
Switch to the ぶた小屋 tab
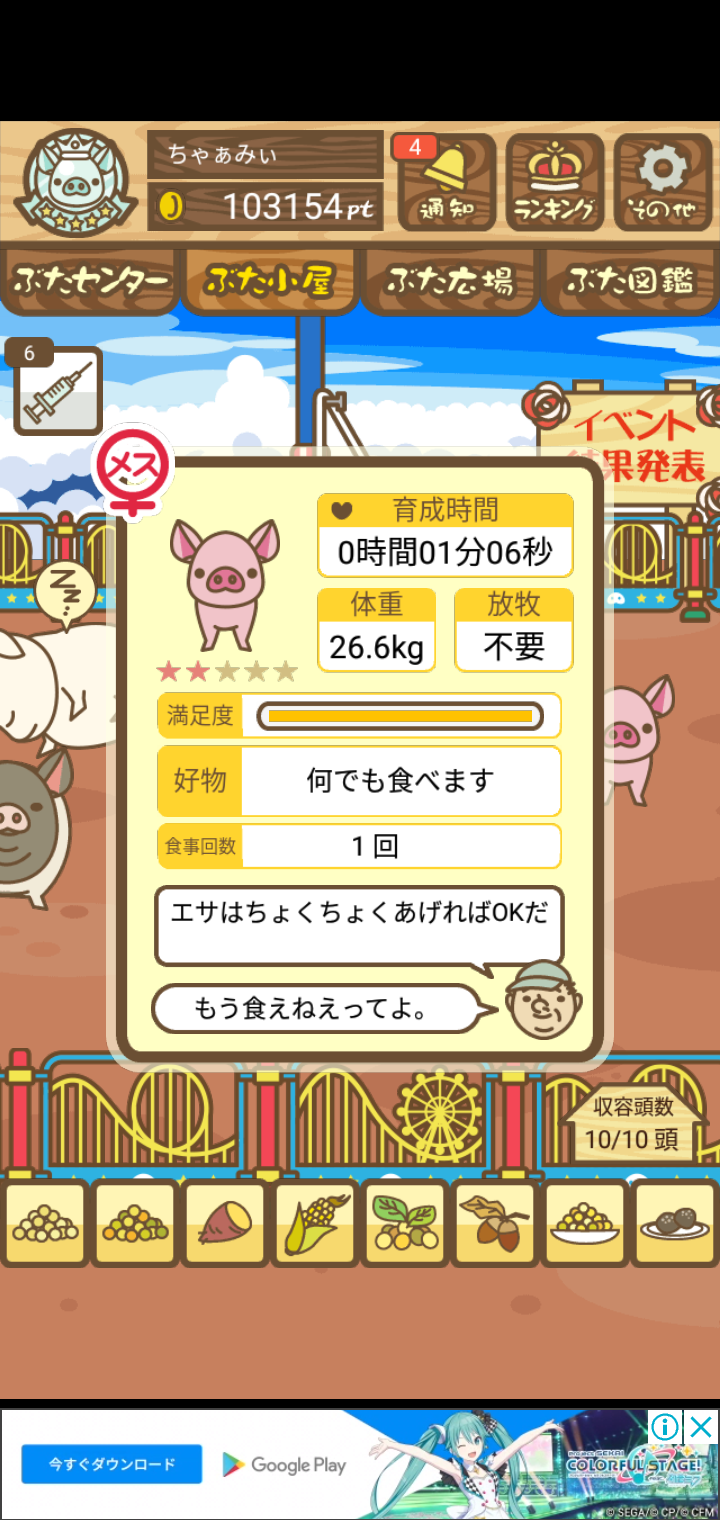(269, 281)
